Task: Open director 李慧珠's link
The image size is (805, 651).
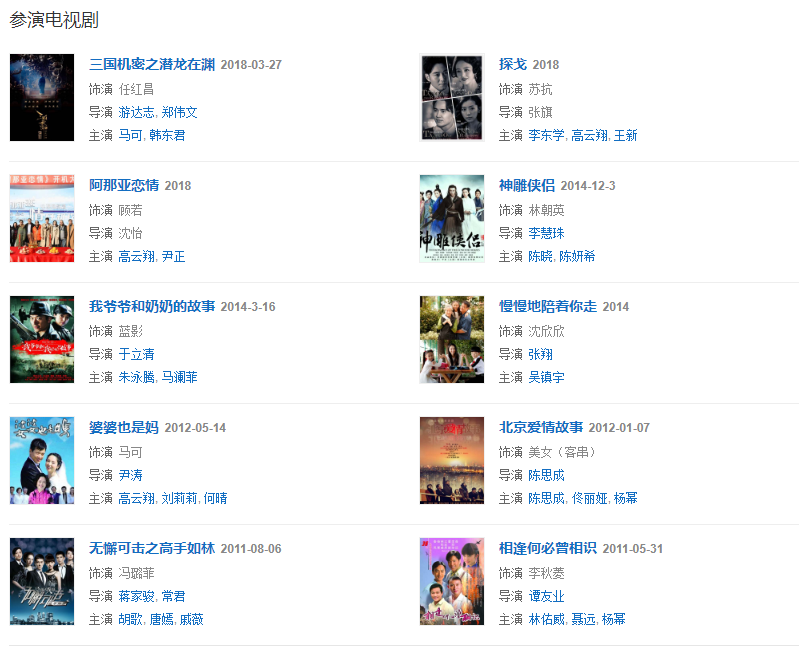Action: [x=546, y=234]
